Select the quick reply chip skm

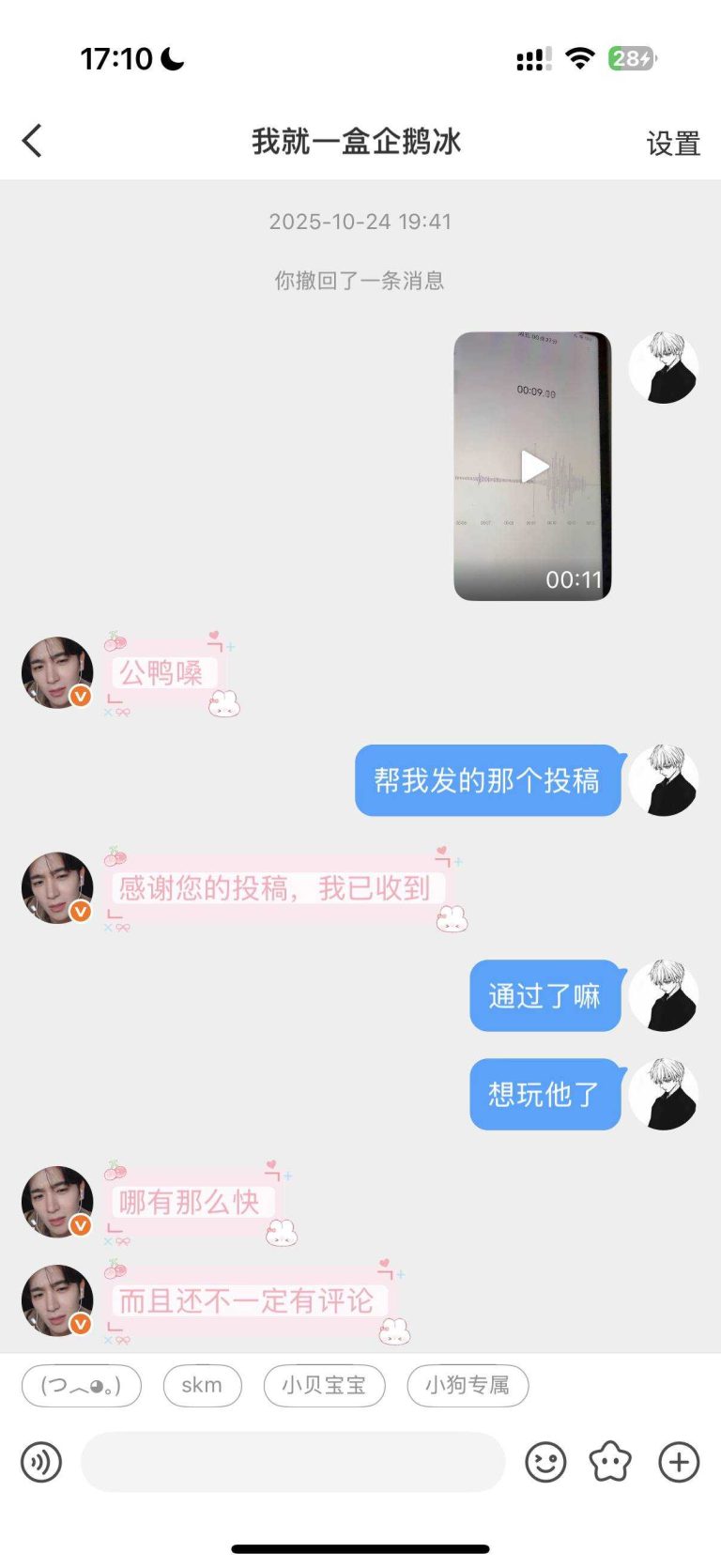click(202, 1384)
